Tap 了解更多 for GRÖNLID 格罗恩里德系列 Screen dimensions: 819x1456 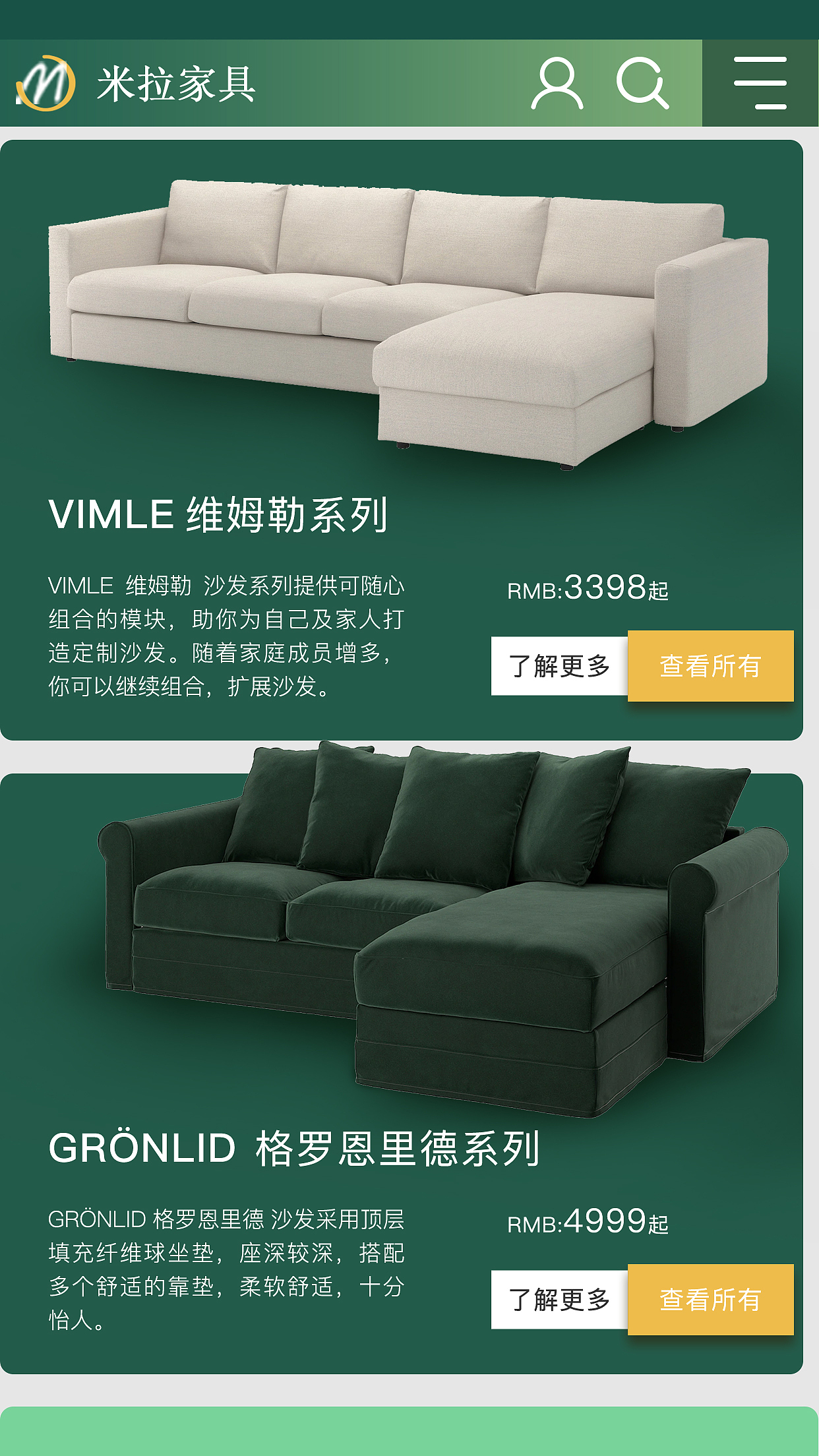click(559, 1300)
